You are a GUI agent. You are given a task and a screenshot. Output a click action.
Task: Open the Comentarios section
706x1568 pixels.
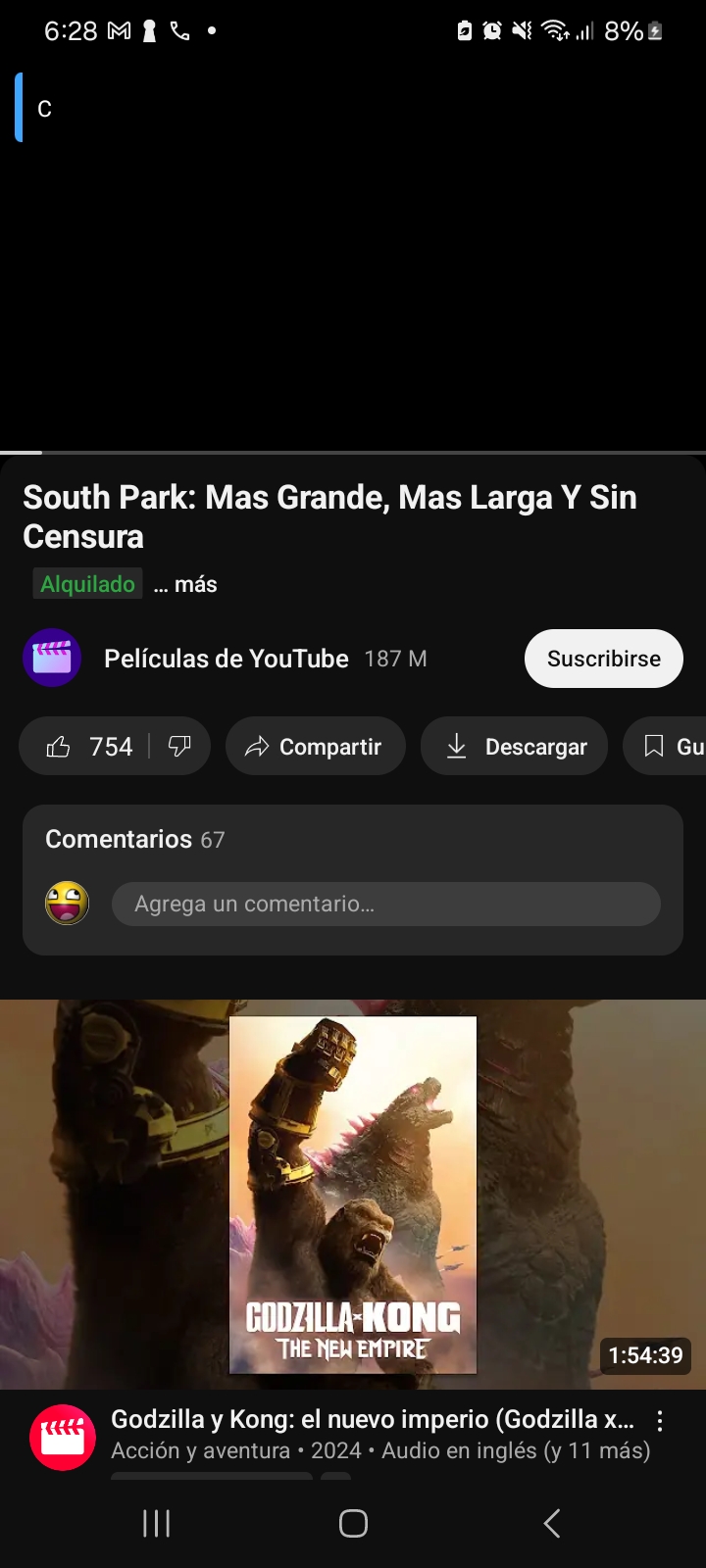click(x=135, y=840)
